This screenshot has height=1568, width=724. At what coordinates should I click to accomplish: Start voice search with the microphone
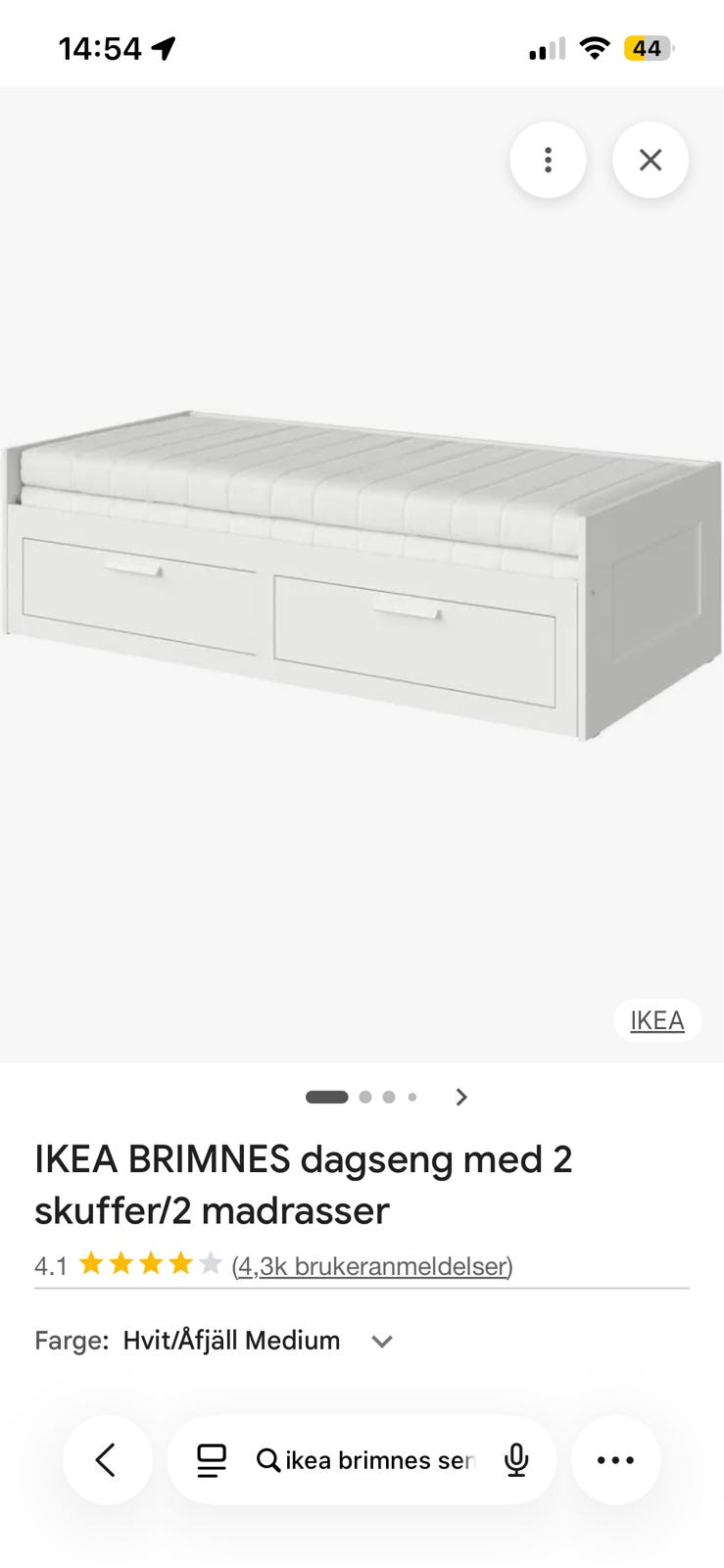pos(516,1460)
